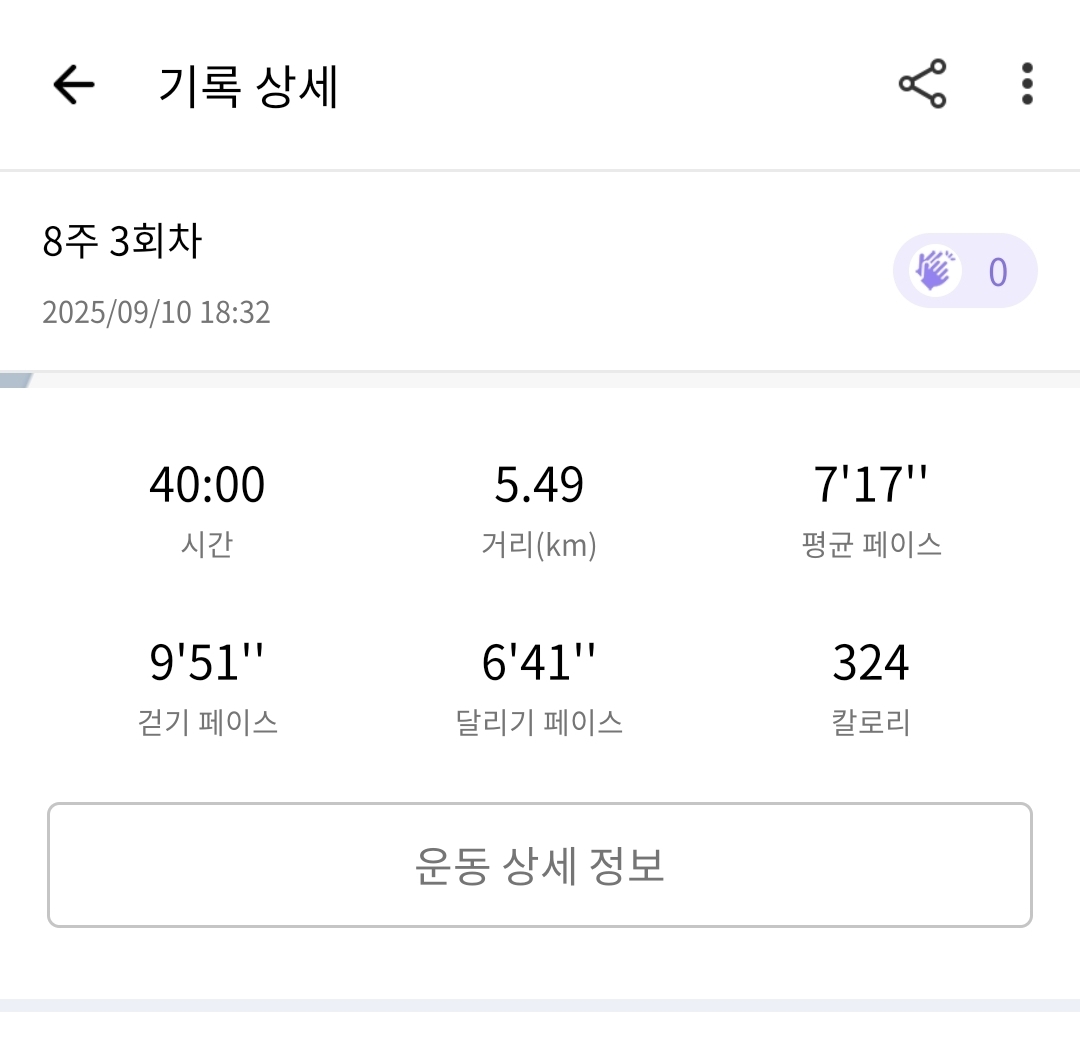
Task: Open 운동 상세 정보
Action: (x=540, y=865)
